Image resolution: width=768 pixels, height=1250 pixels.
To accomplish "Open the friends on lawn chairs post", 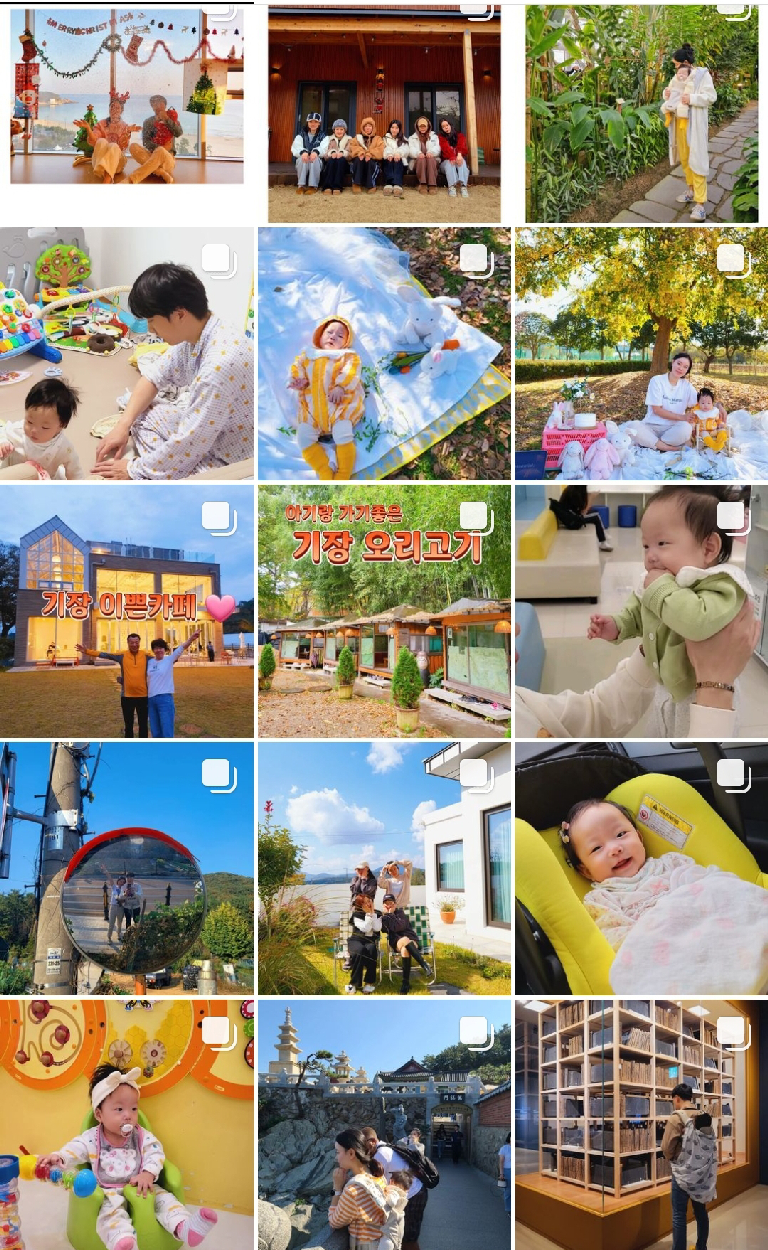I will pyautogui.click(x=384, y=868).
